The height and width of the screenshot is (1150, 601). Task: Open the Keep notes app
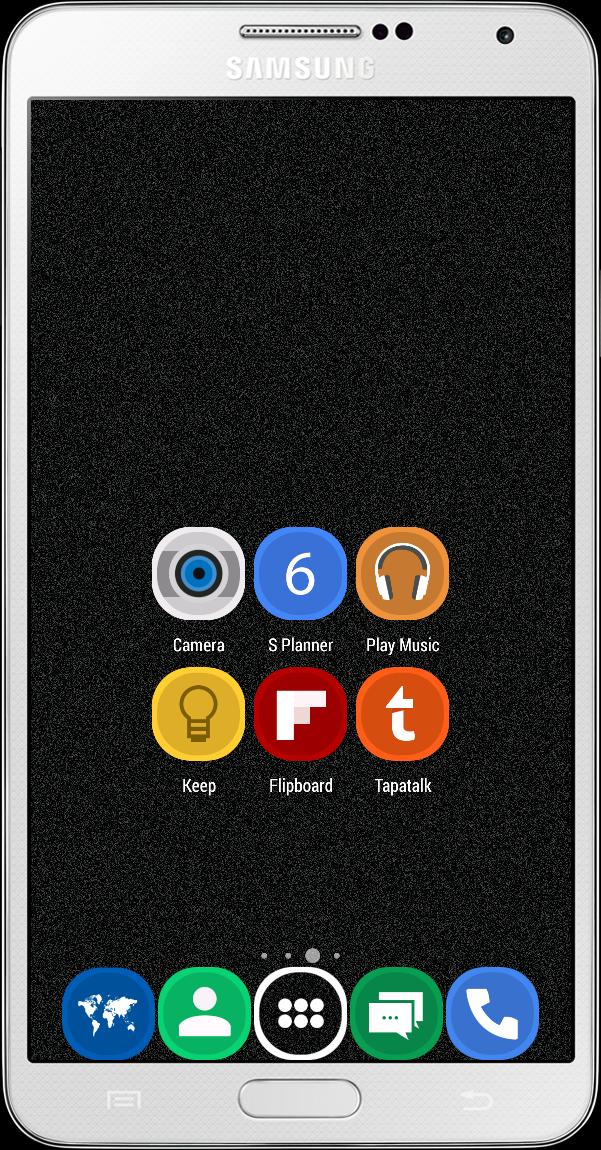[x=198, y=714]
